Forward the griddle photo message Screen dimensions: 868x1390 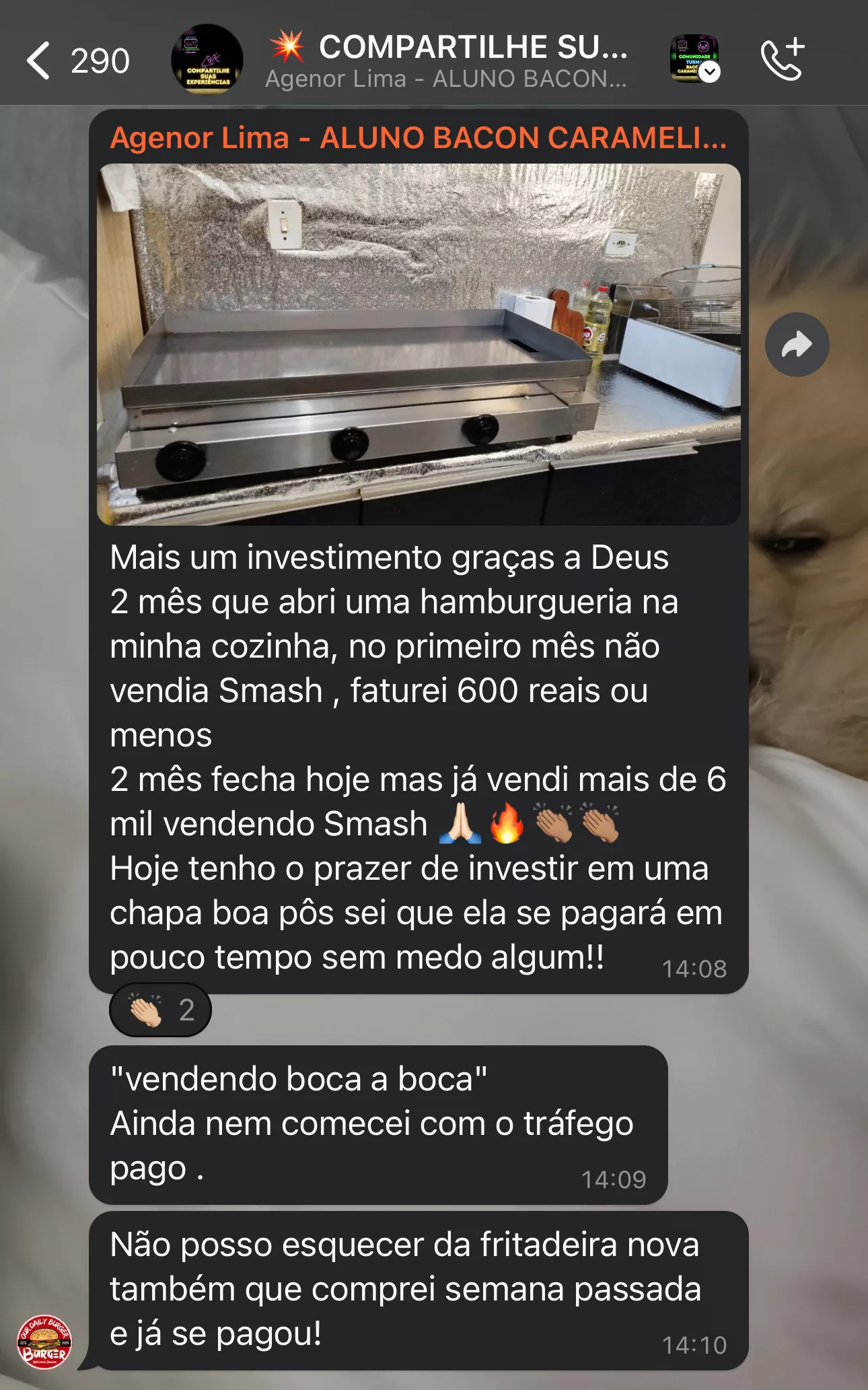point(797,345)
